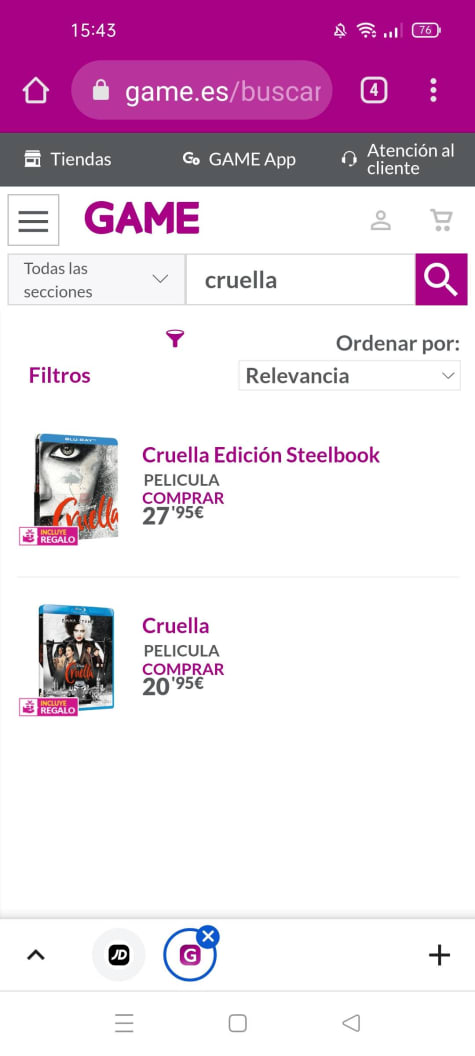Tap the search field containing cruella
Viewport: 475px width, 1056px height.
click(300, 280)
